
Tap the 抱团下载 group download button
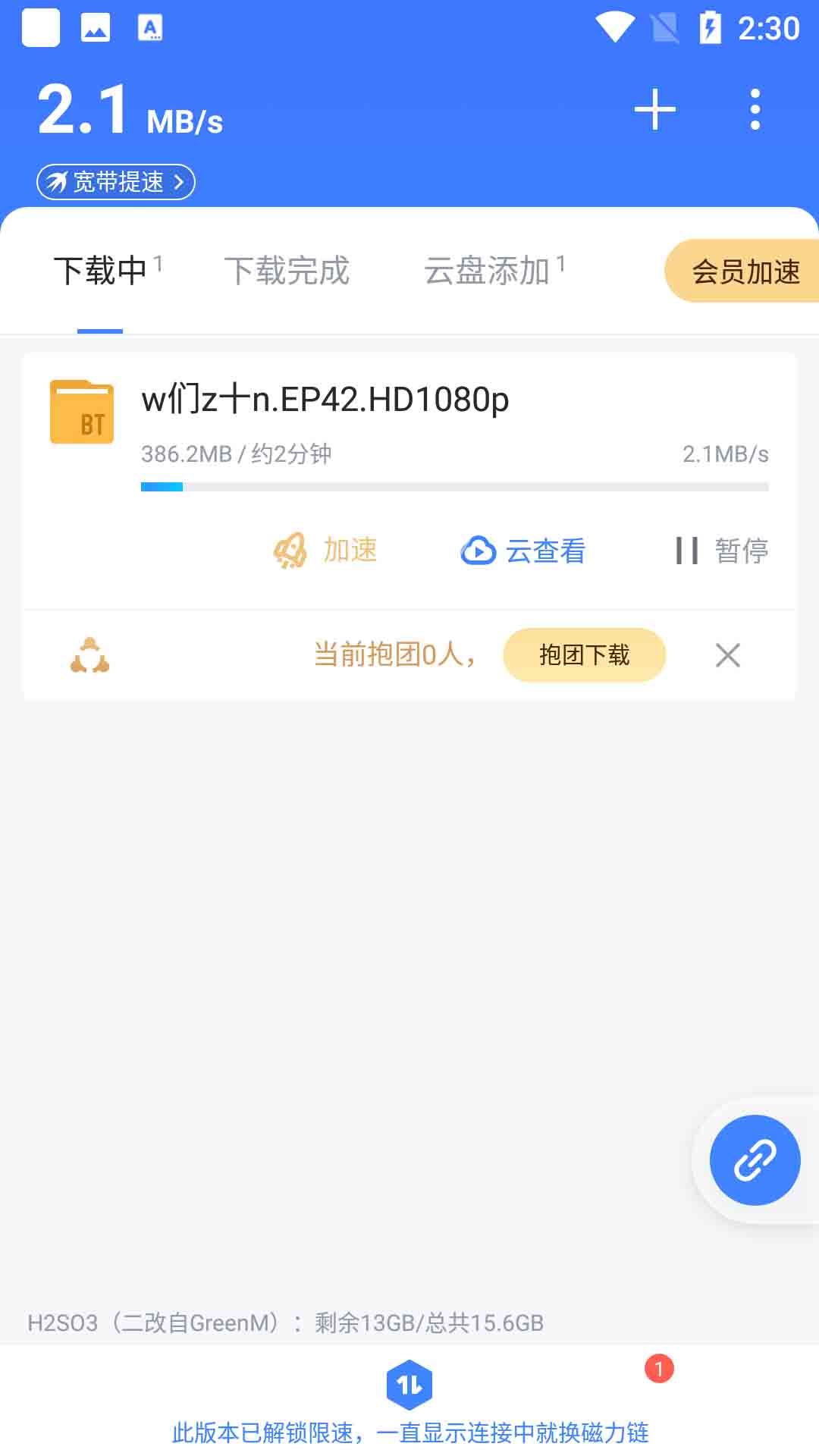coord(585,654)
